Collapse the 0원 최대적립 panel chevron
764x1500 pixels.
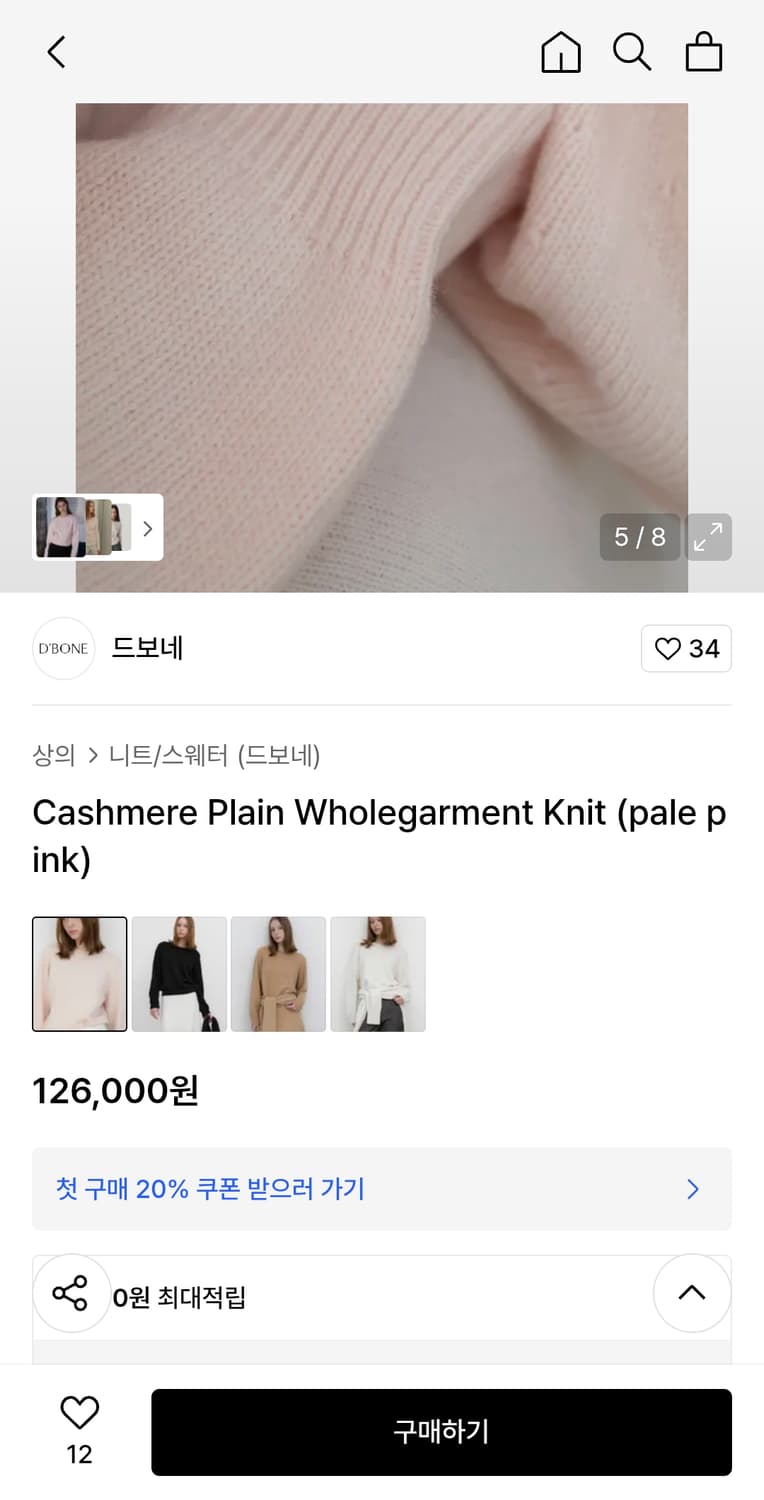(x=692, y=1293)
